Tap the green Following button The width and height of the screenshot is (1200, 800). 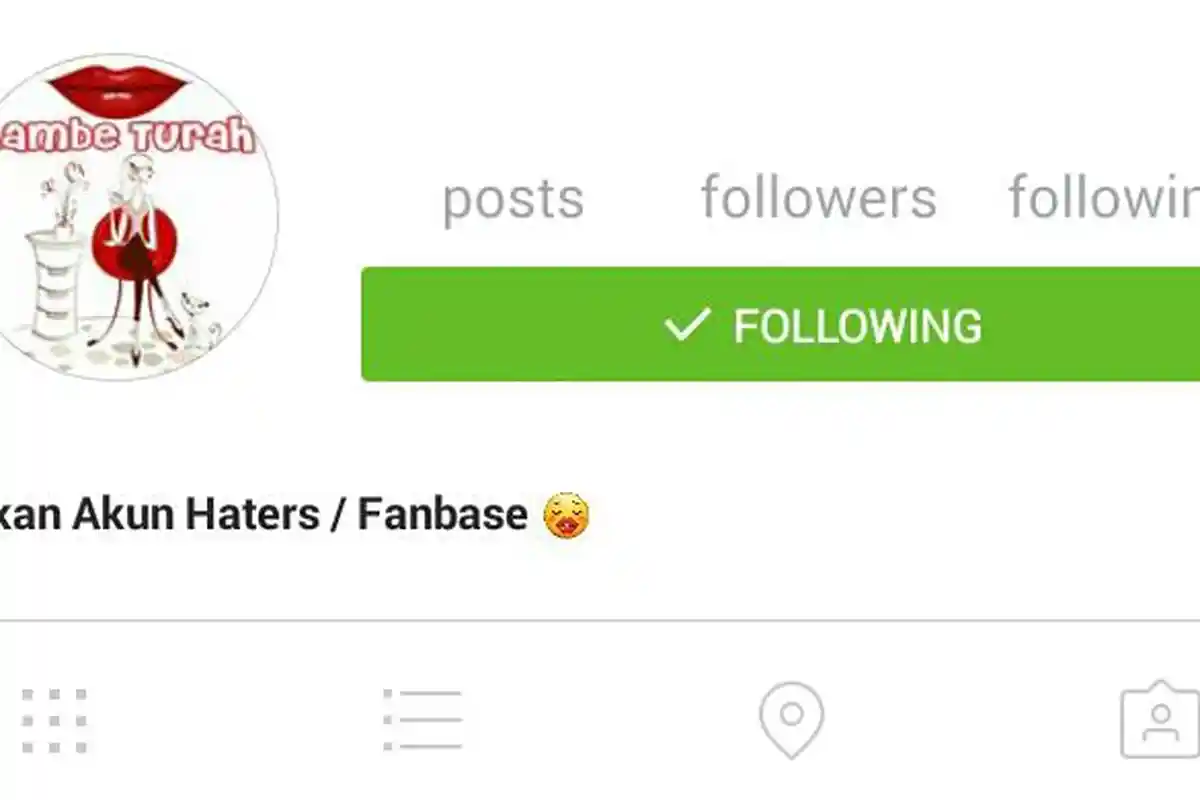[780, 325]
